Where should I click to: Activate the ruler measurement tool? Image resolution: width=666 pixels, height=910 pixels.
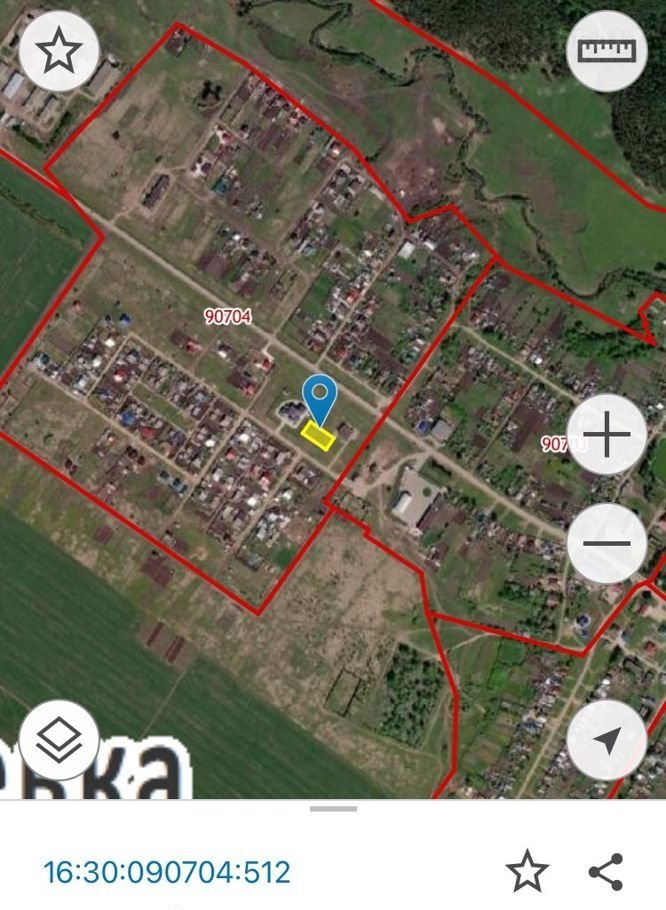pyautogui.click(x=607, y=51)
